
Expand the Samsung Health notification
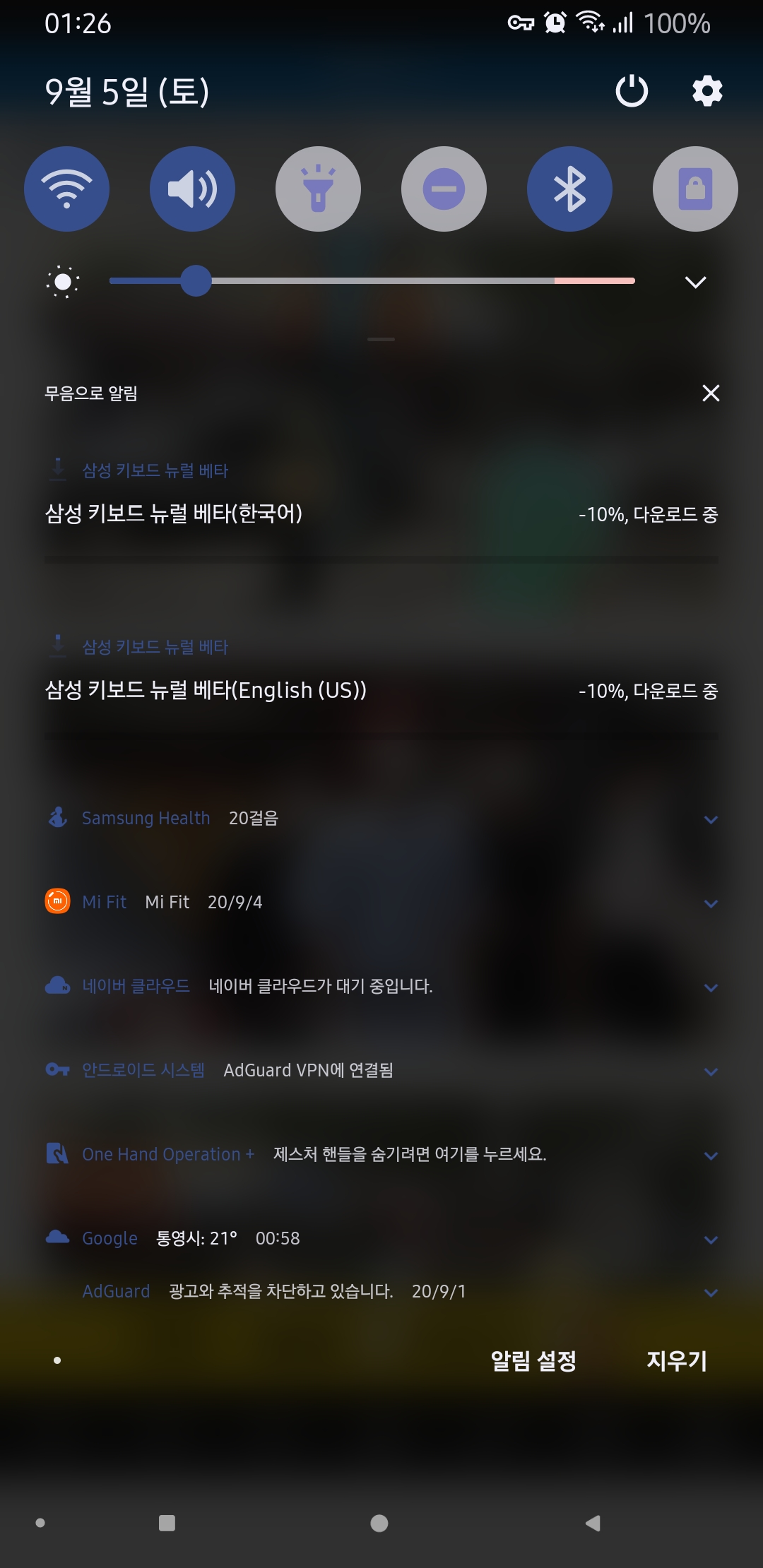[x=711, y=819]
